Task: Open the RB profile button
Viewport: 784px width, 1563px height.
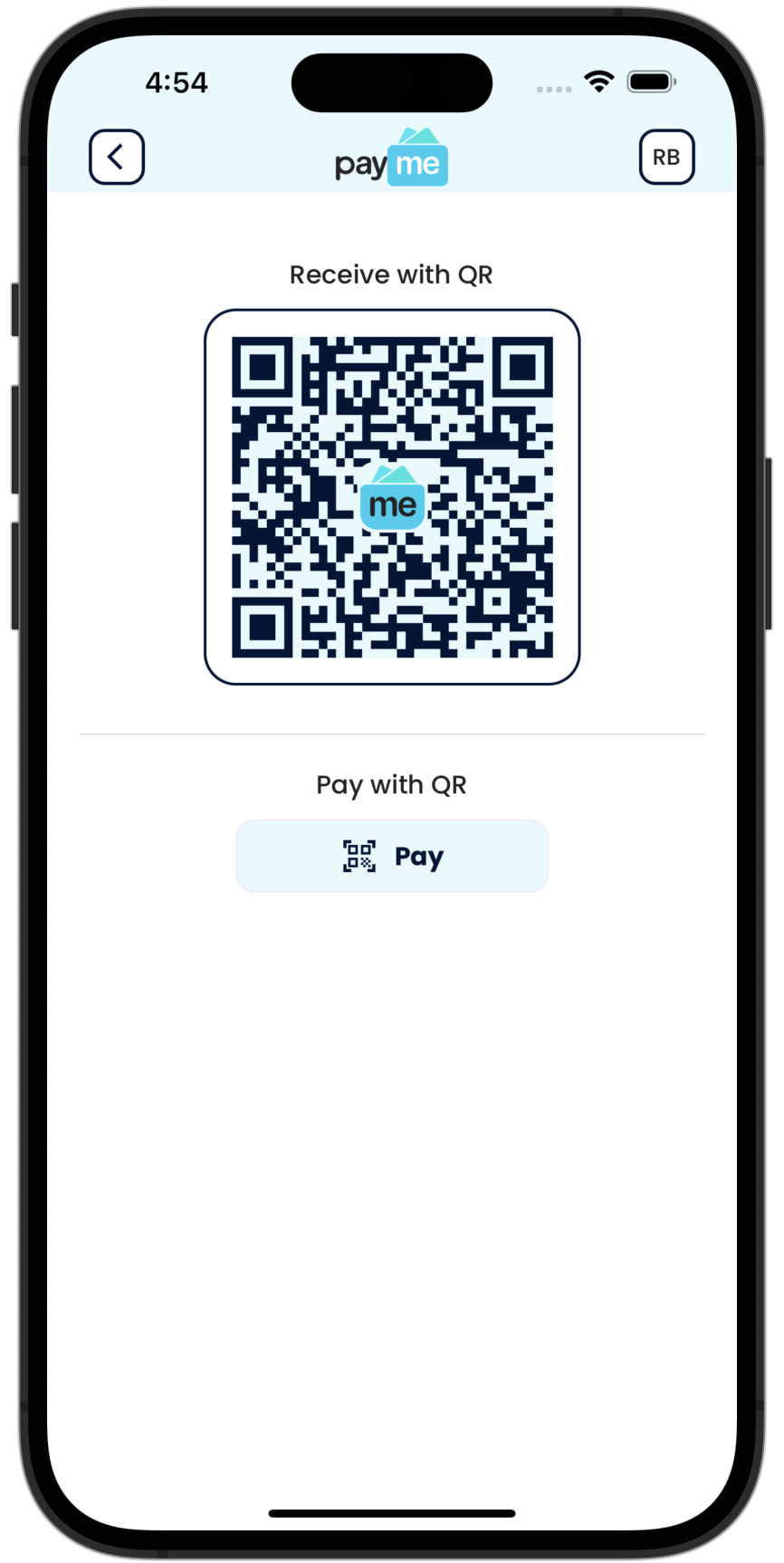Action: pyautogui.click(x=666, y=157)
